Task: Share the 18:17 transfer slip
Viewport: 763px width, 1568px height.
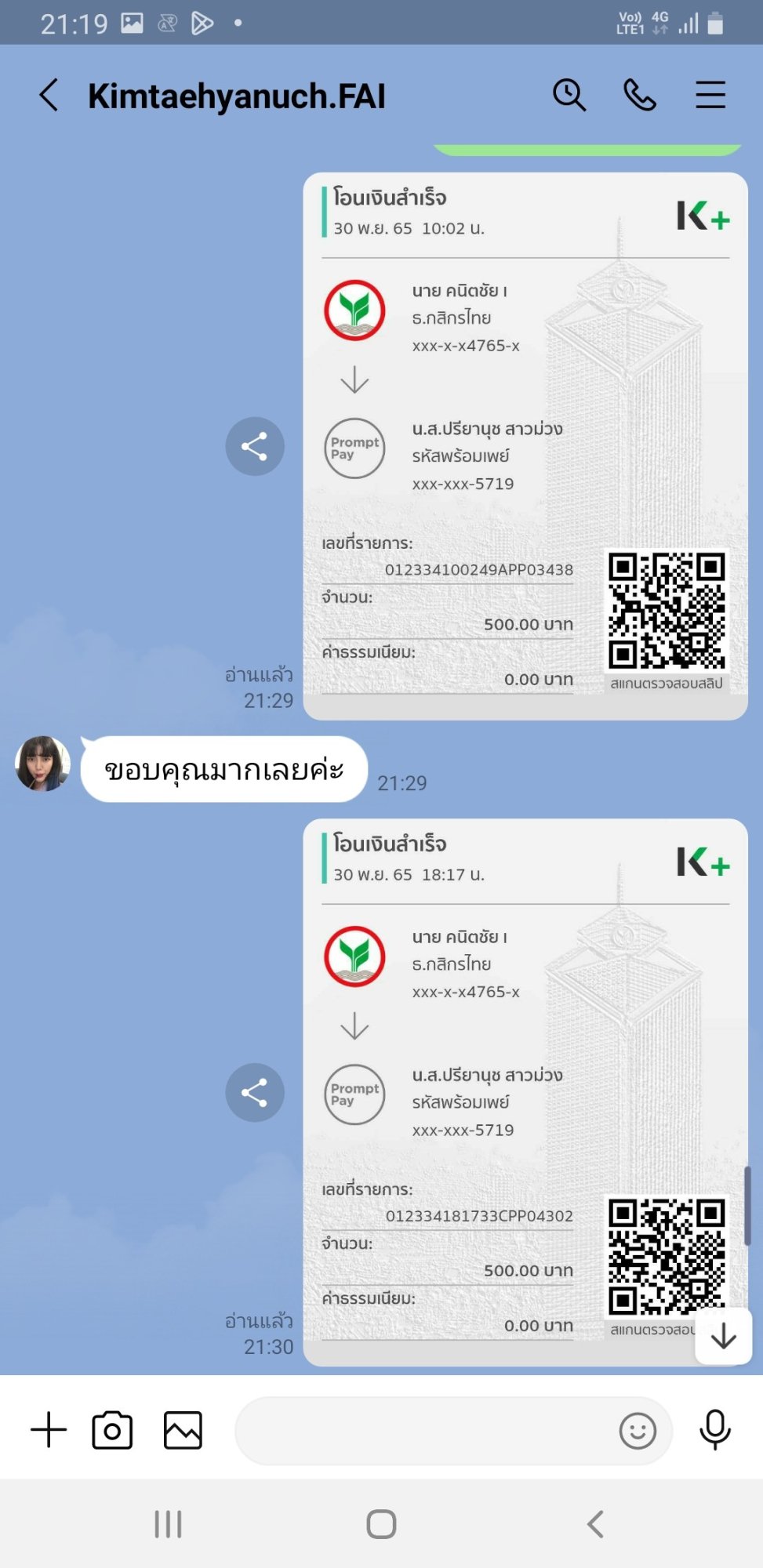Action: 255,1092
